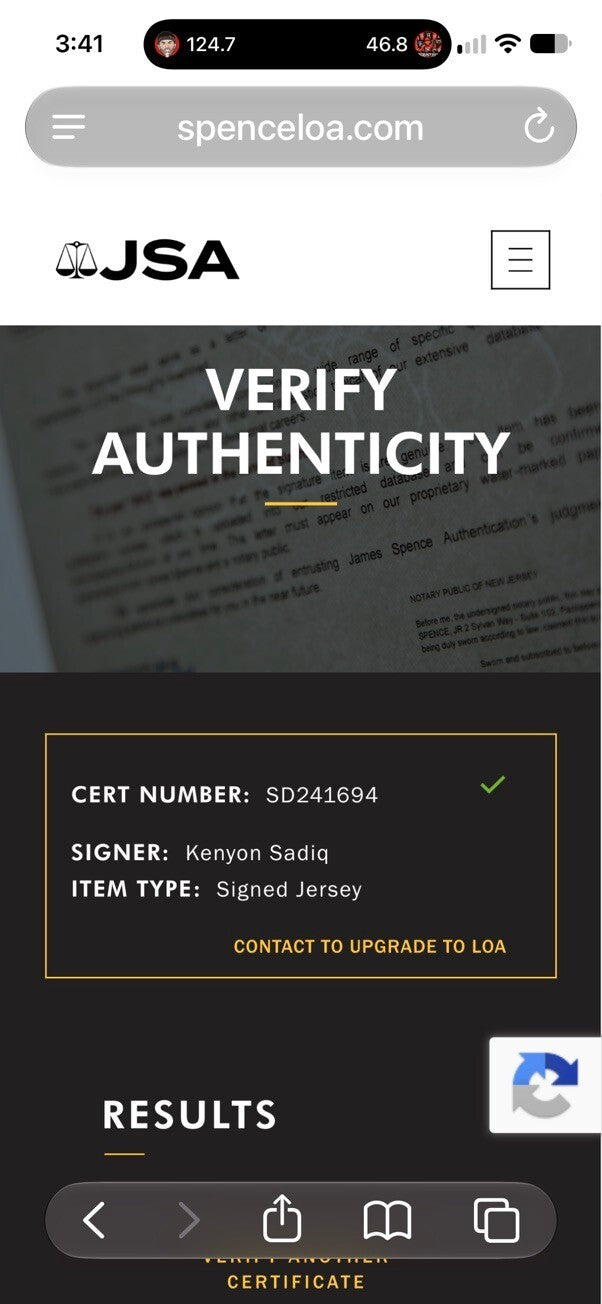Follow the Contact to Upgrade to LOA link

(370, 946)
